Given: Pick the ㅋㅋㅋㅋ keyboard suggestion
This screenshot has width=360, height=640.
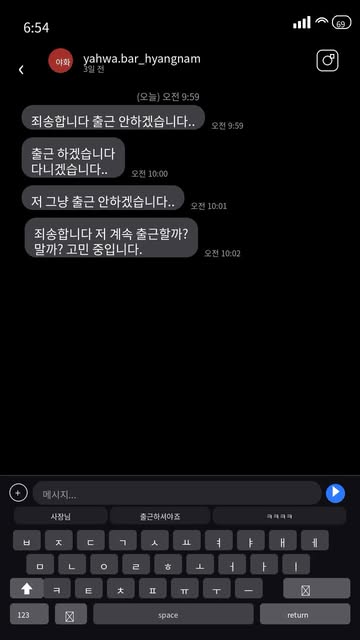Looking at the screenshot, I should coord(279,516).
